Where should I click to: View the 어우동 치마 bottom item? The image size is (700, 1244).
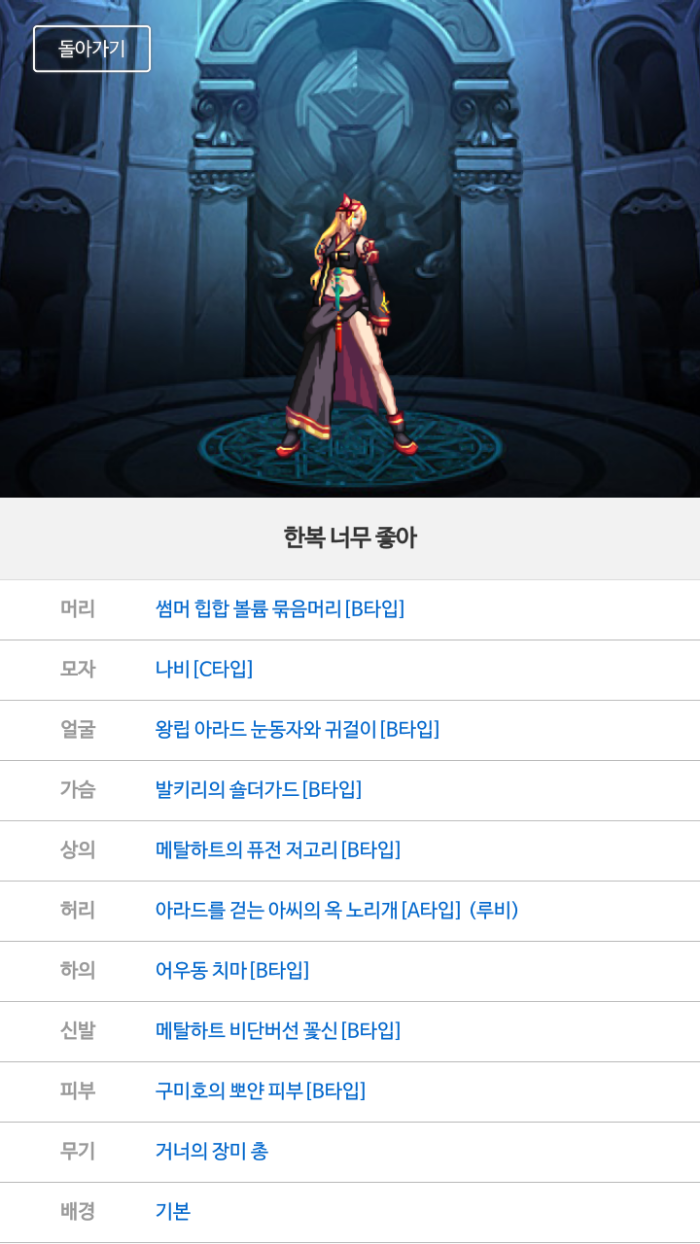pyautogui.click(x=232, y=970)
